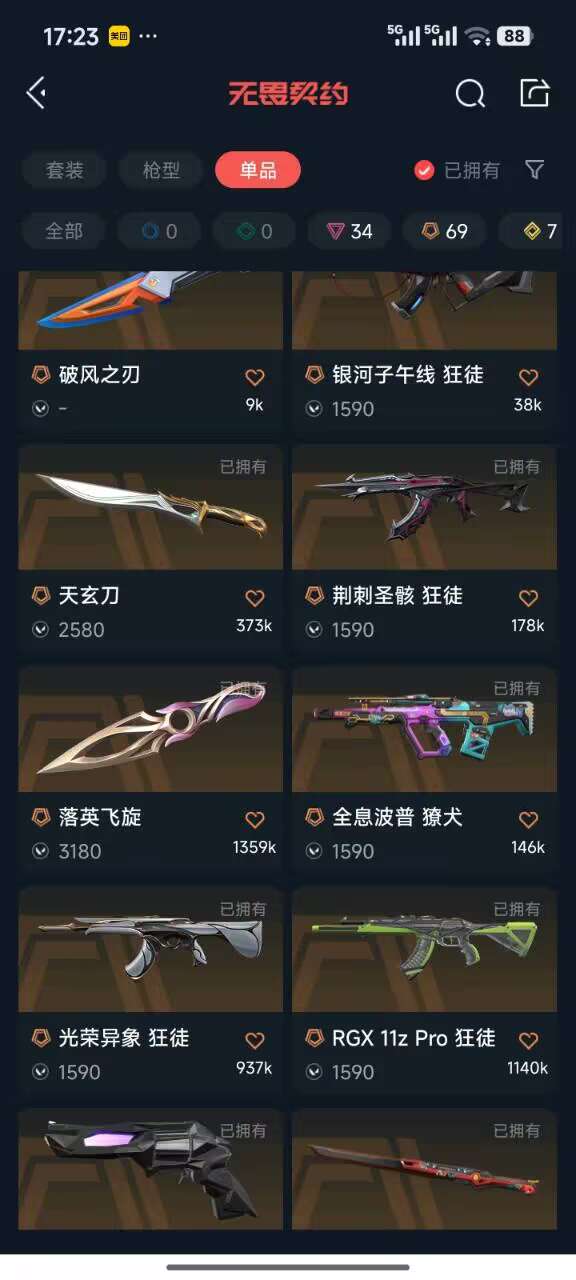Like the RGX 11z Pro 狂徒 skin
The width and height of the screenshot is (576, 1280).
click(x=528, y=1041)
